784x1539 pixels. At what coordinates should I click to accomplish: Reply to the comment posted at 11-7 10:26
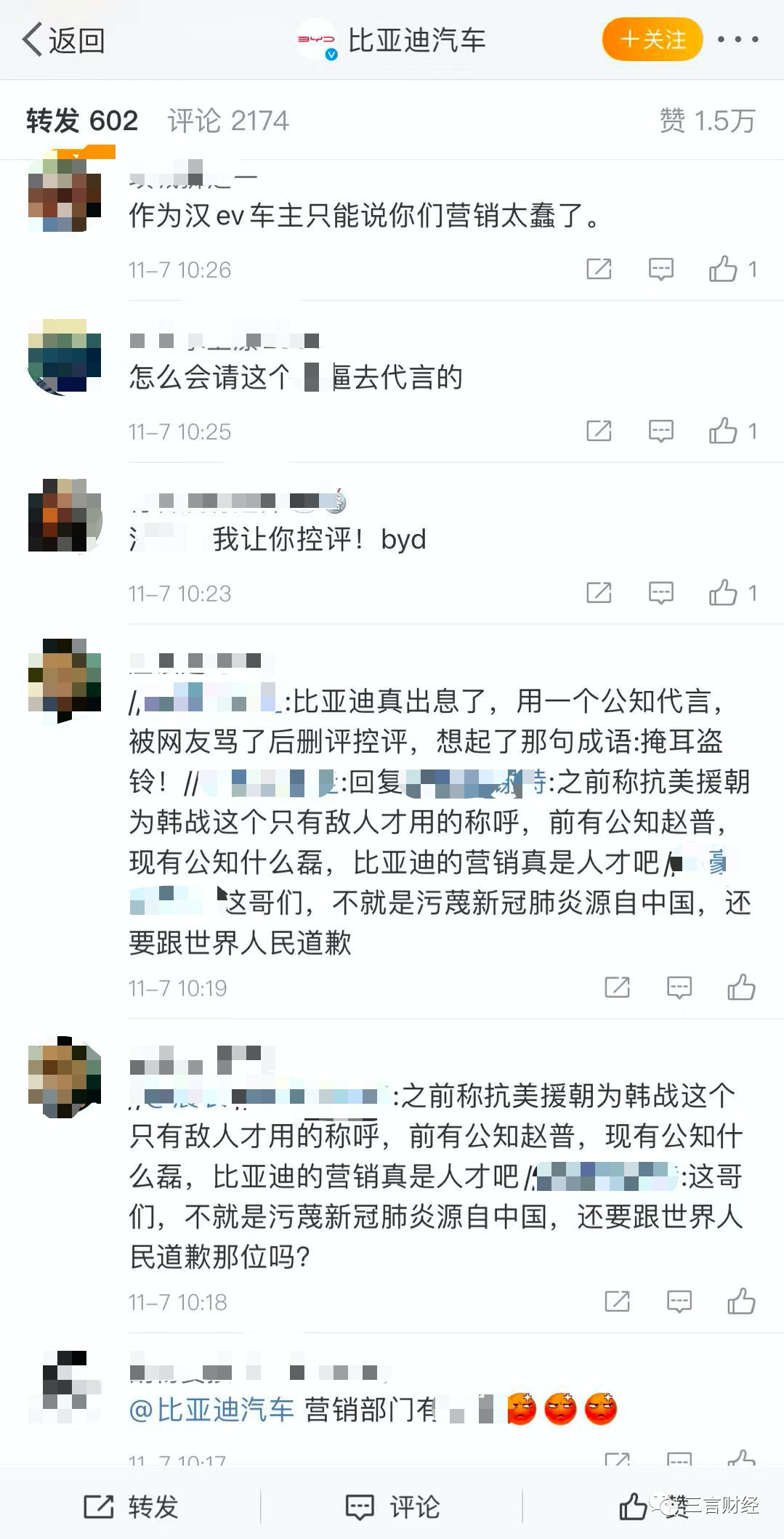tap(660, 270)
